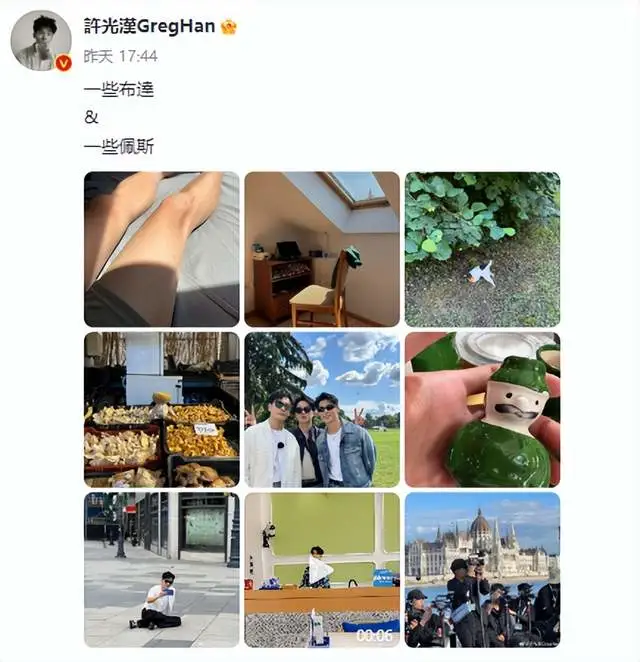Image resolution: width=640 pixels, height=662 pixels.
Task: Open the photo of legs on bed
Action: pos(162,249)
